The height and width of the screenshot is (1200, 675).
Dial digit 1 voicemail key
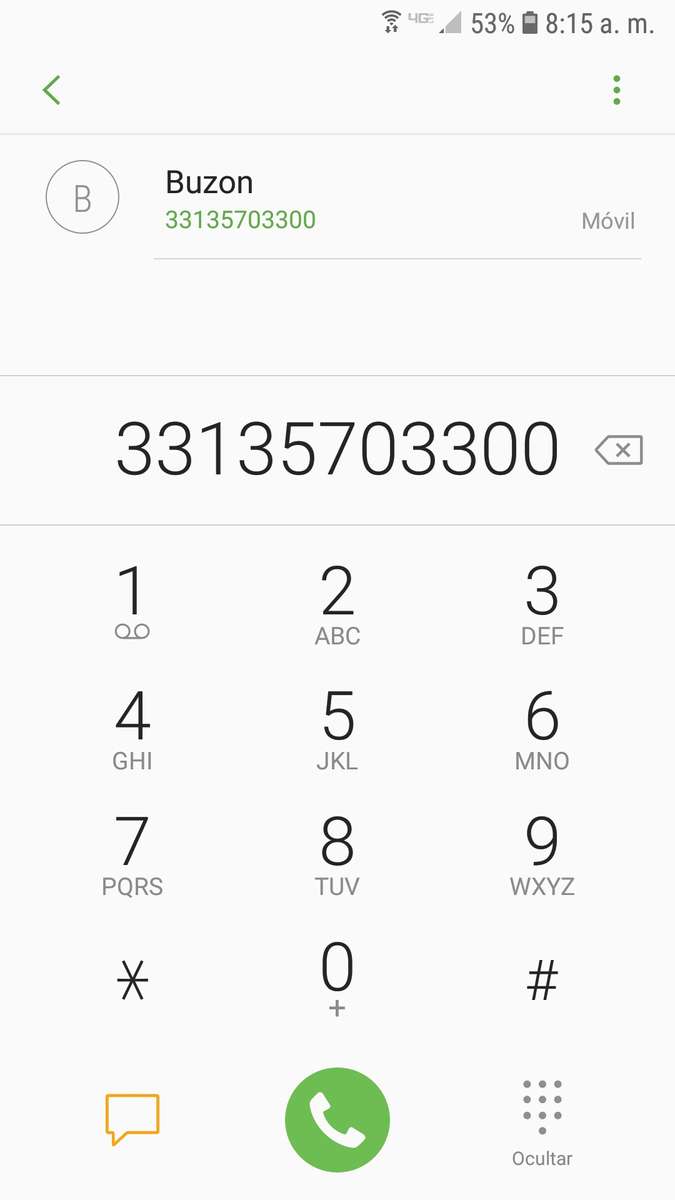(x=132, y=602)
